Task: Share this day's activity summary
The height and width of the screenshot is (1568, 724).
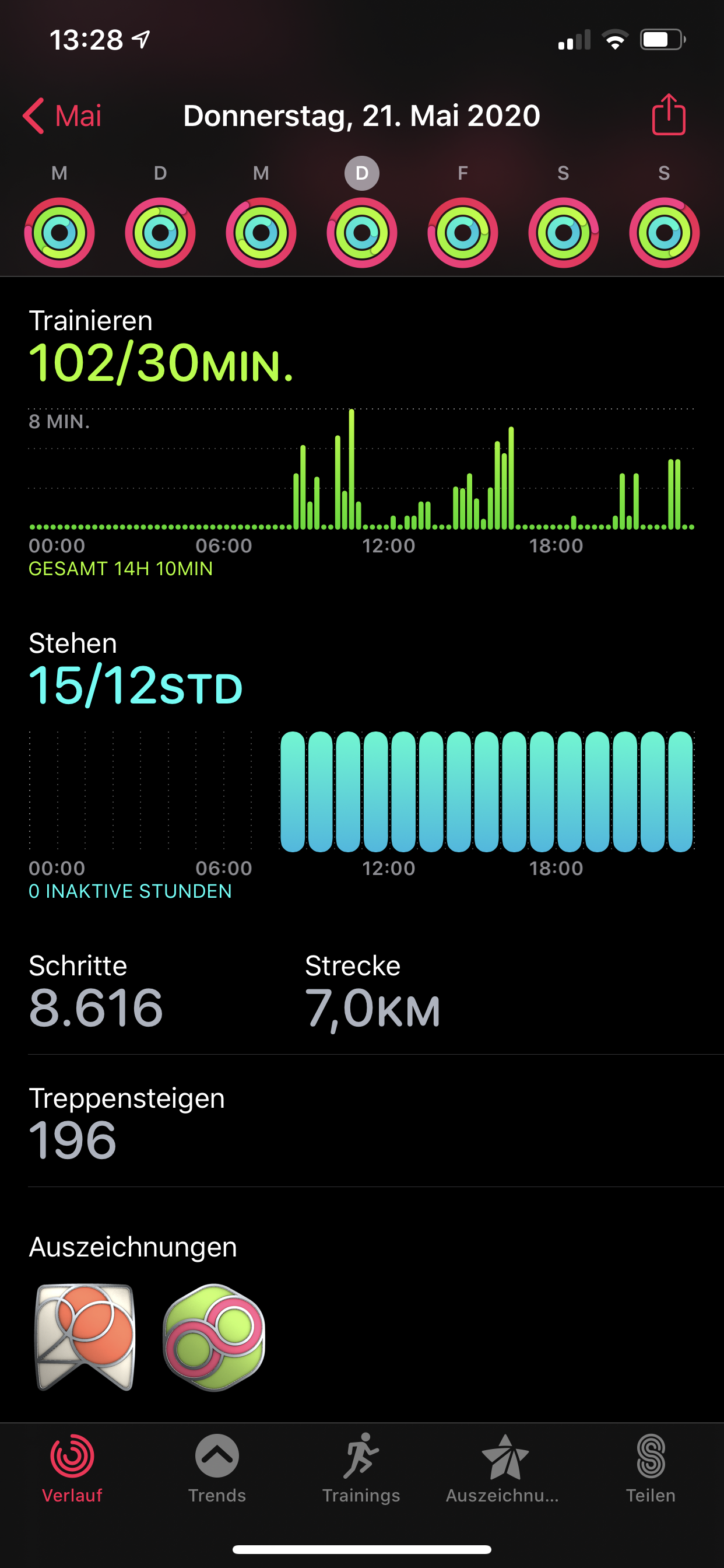Action: 668,114
